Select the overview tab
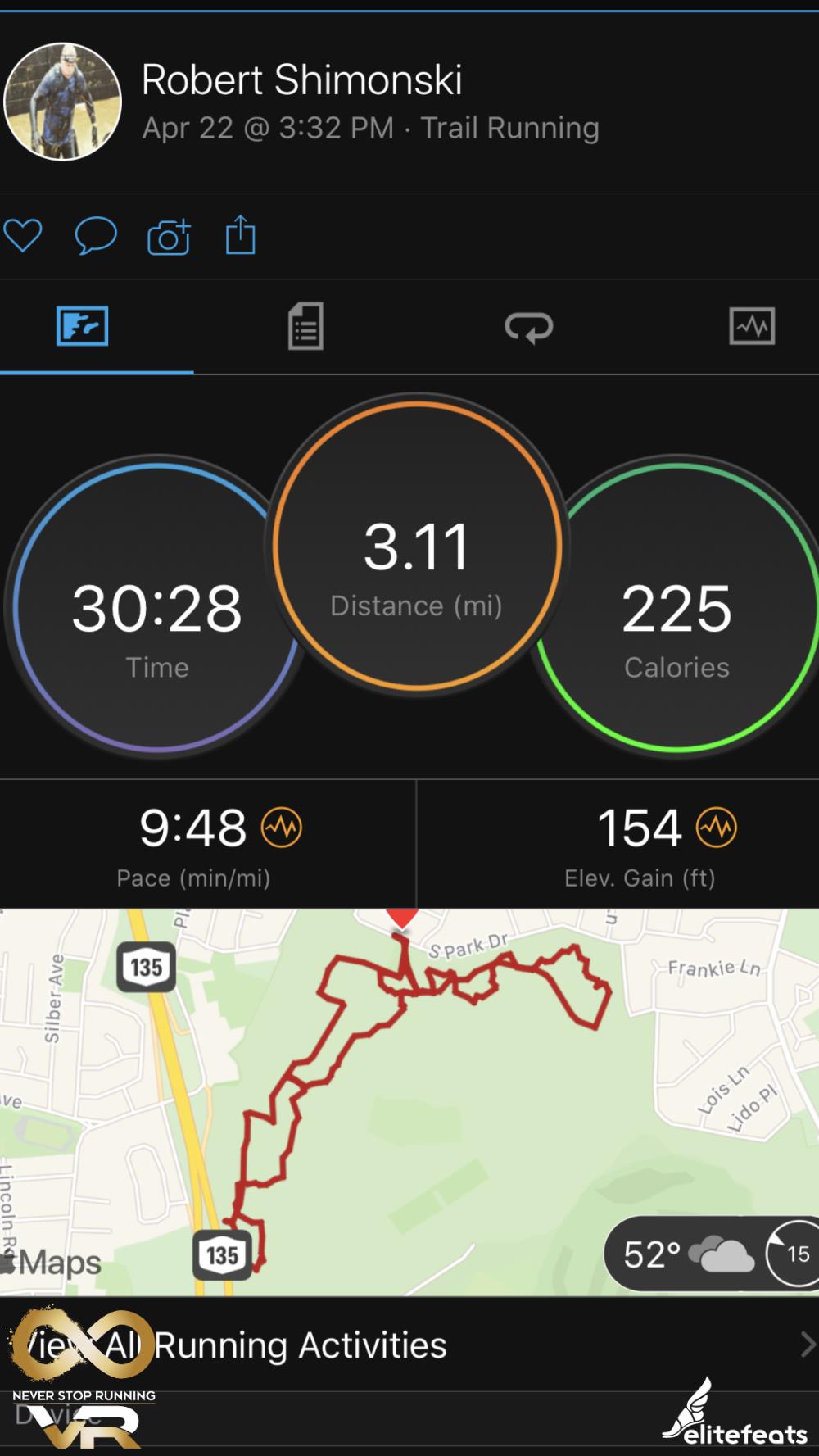This screenshot has height=1456, width=819. pos(82,327)
